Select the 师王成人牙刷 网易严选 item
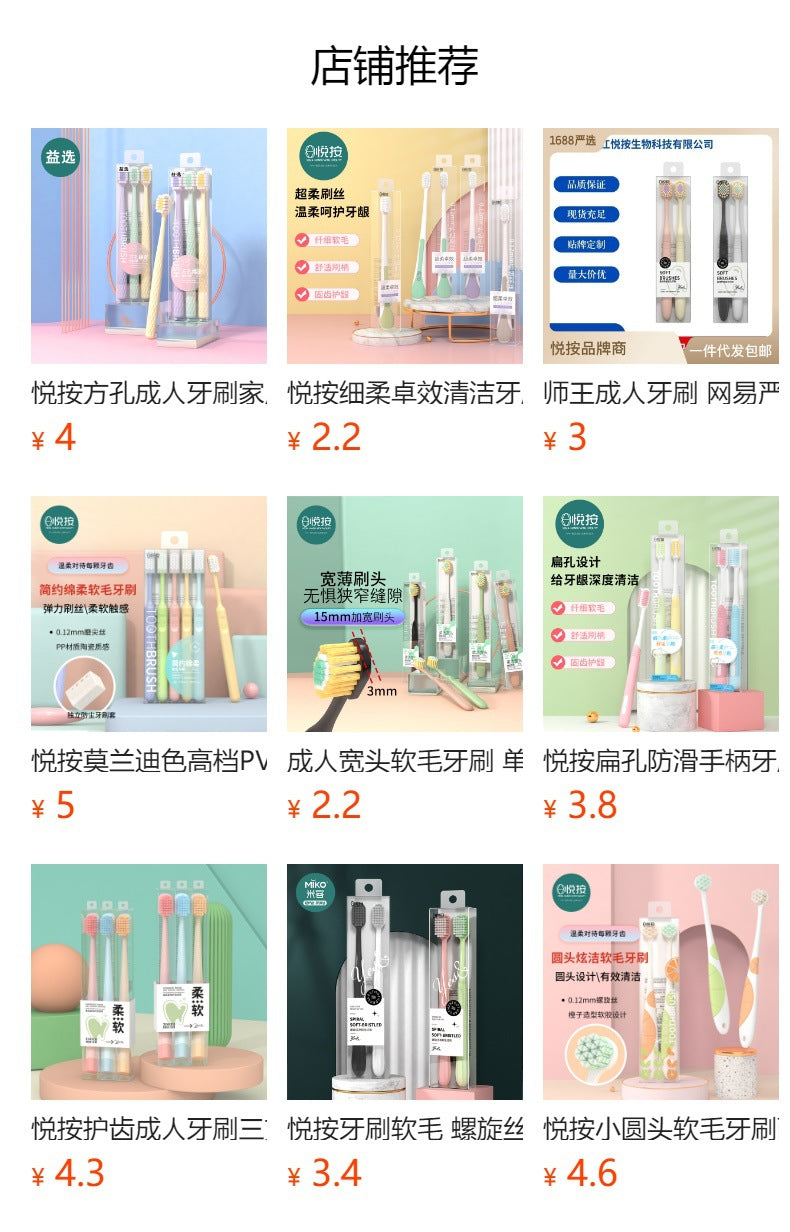The image size is (790, 1232). [x=661, y=246]
